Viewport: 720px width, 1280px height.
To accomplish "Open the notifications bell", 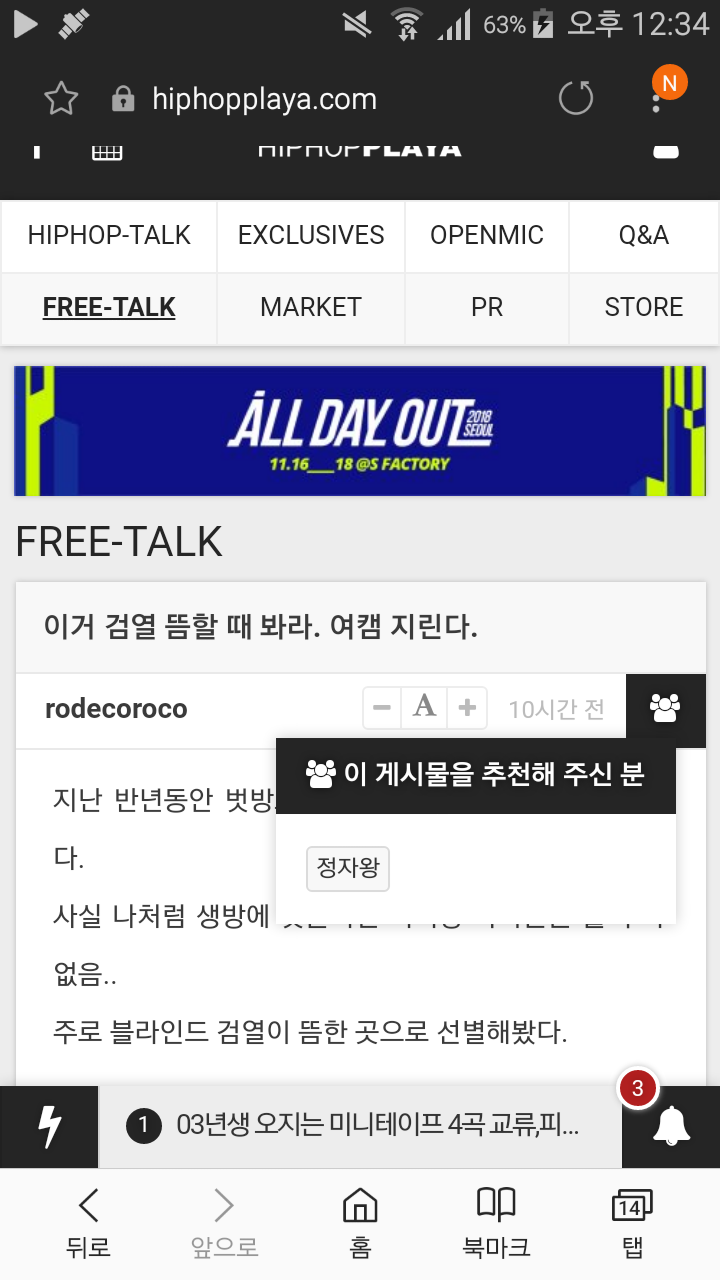I will click(x=671, y=1126).
